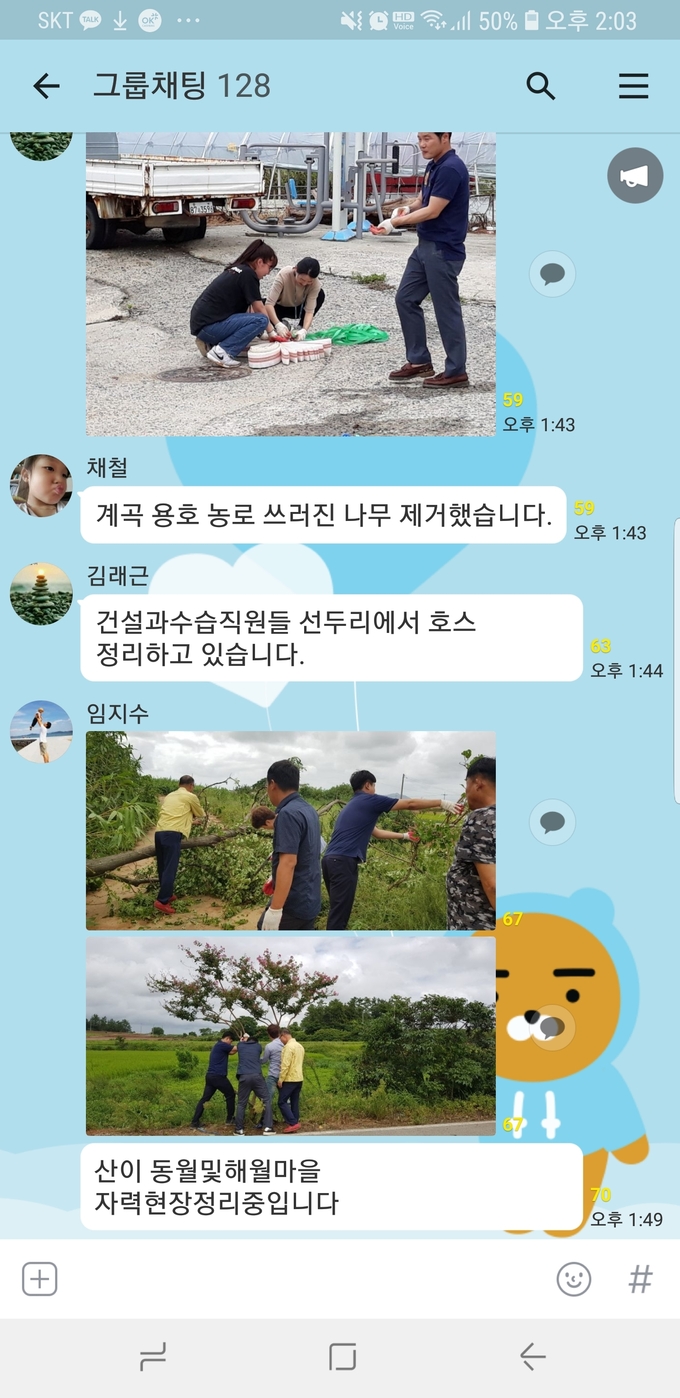Screen dimensions: 680x1398
Task: Go to home screen via navigation bar
Action: tap(342, 1357)
